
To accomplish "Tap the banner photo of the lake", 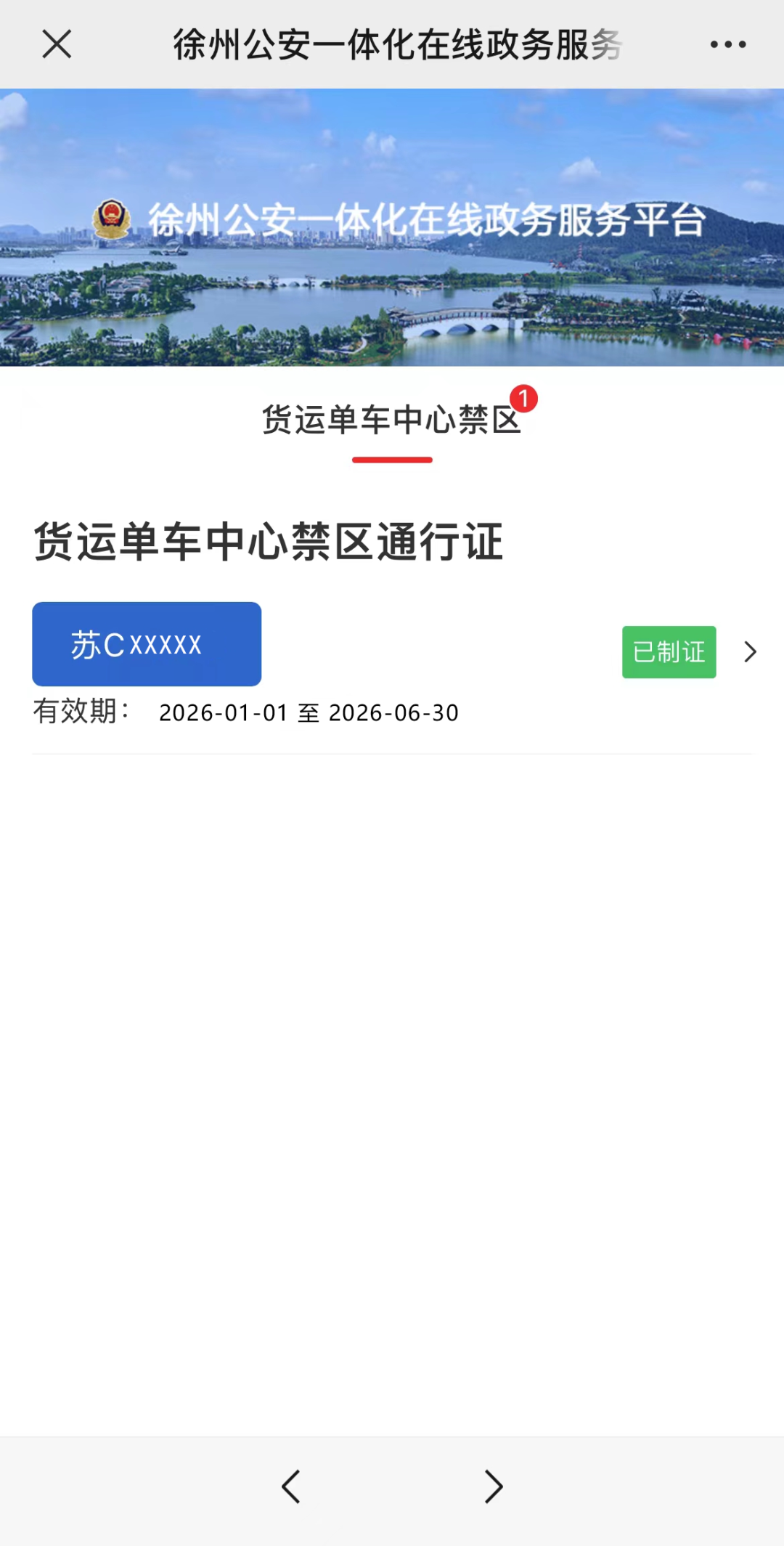I will pyautogui.click(x=392, y=305).
